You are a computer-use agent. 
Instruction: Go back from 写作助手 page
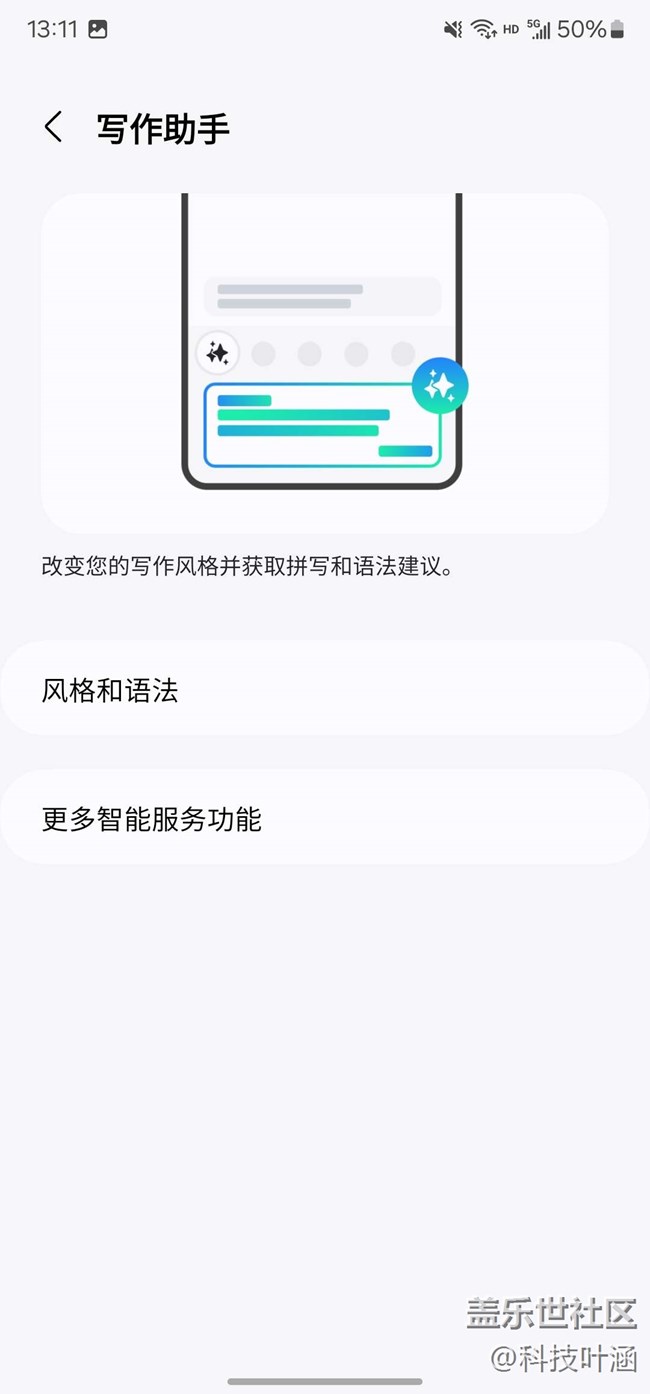point(53,128)
